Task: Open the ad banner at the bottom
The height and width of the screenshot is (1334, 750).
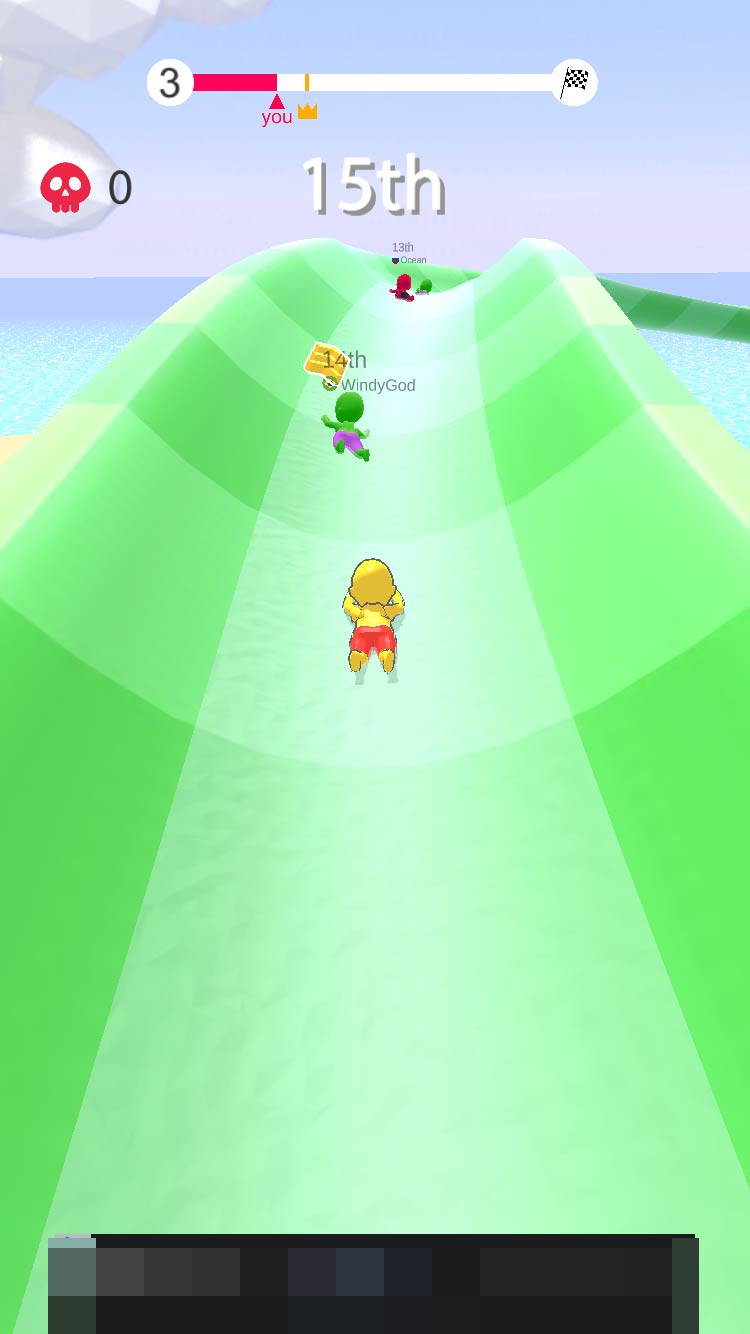Action: (373, 1285)
